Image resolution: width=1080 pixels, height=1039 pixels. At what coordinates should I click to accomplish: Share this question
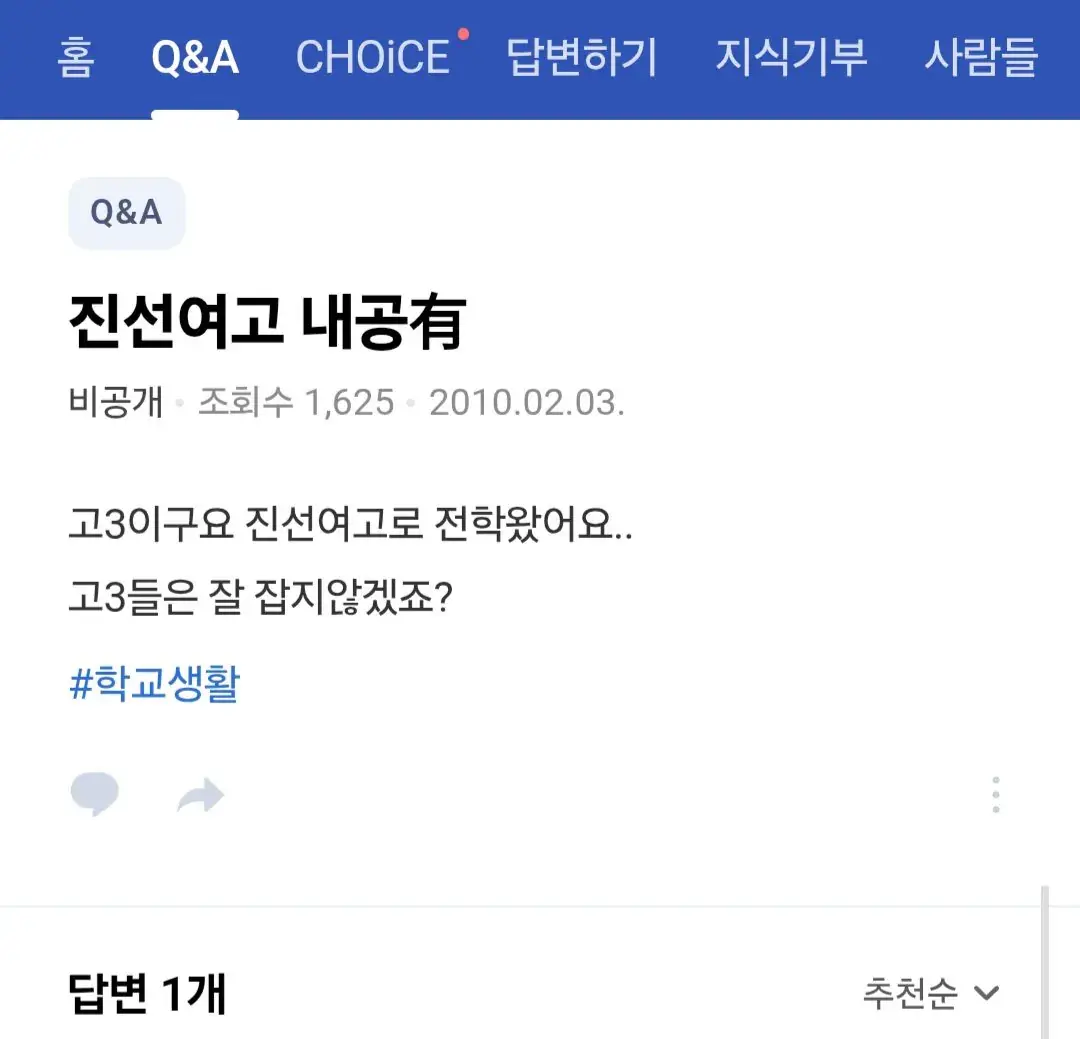pos(200,797)
